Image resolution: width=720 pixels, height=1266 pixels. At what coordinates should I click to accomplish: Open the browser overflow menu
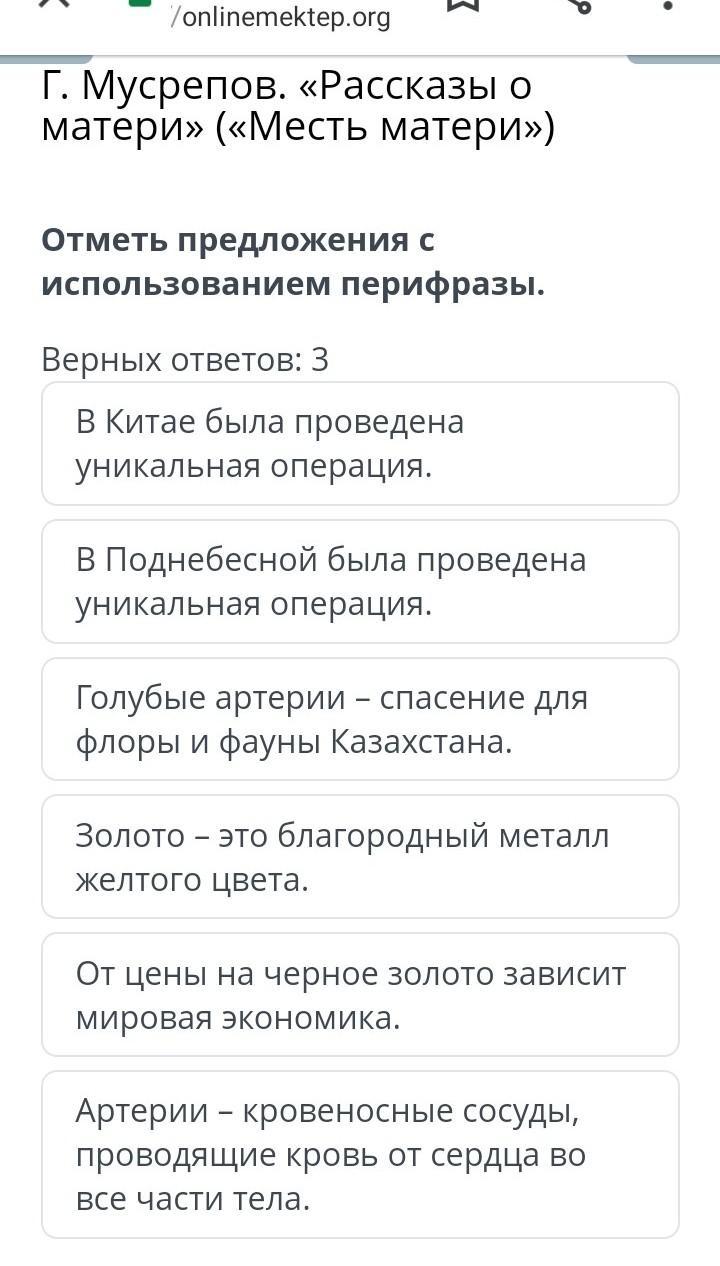pos(668,6)
